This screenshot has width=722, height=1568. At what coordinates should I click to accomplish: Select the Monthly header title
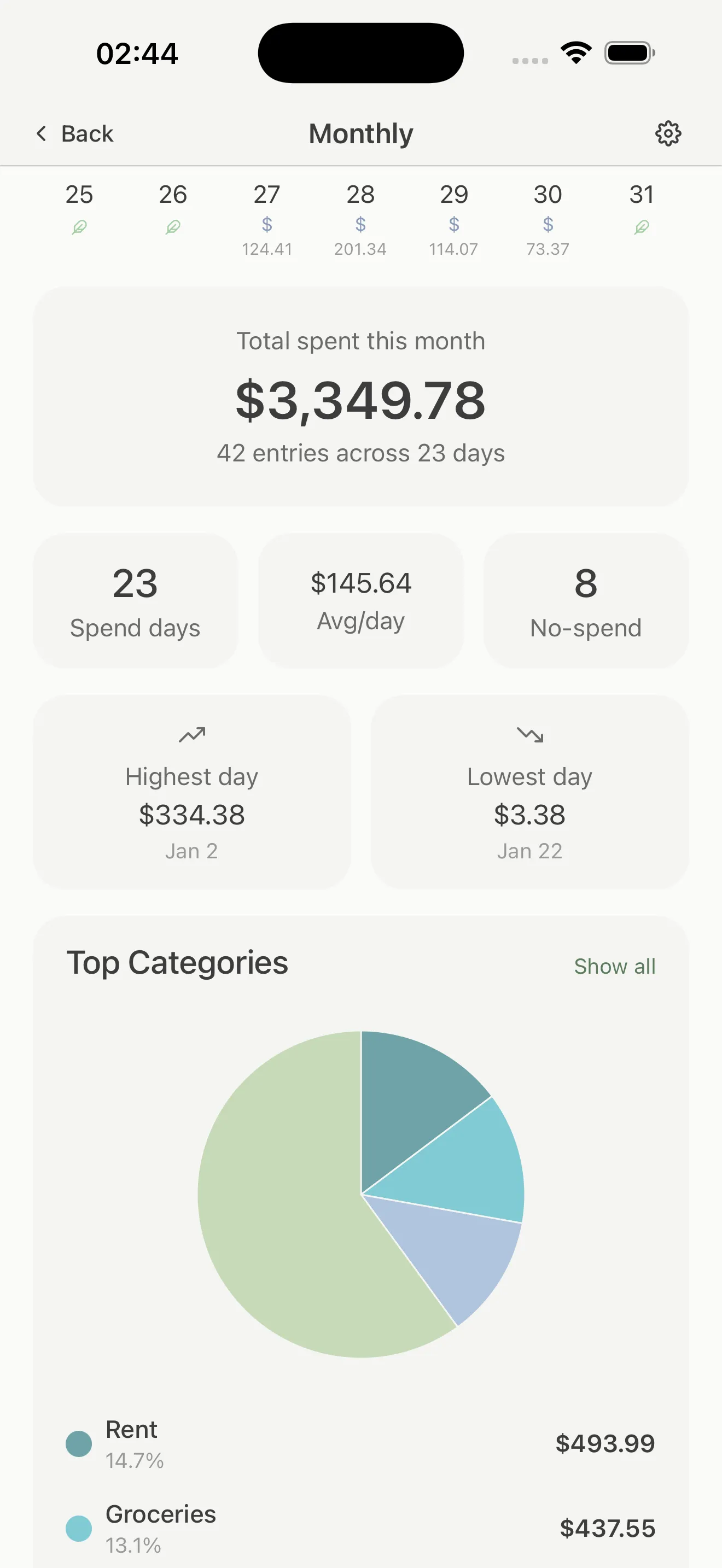pyautogui.click(x=360, y=133)
